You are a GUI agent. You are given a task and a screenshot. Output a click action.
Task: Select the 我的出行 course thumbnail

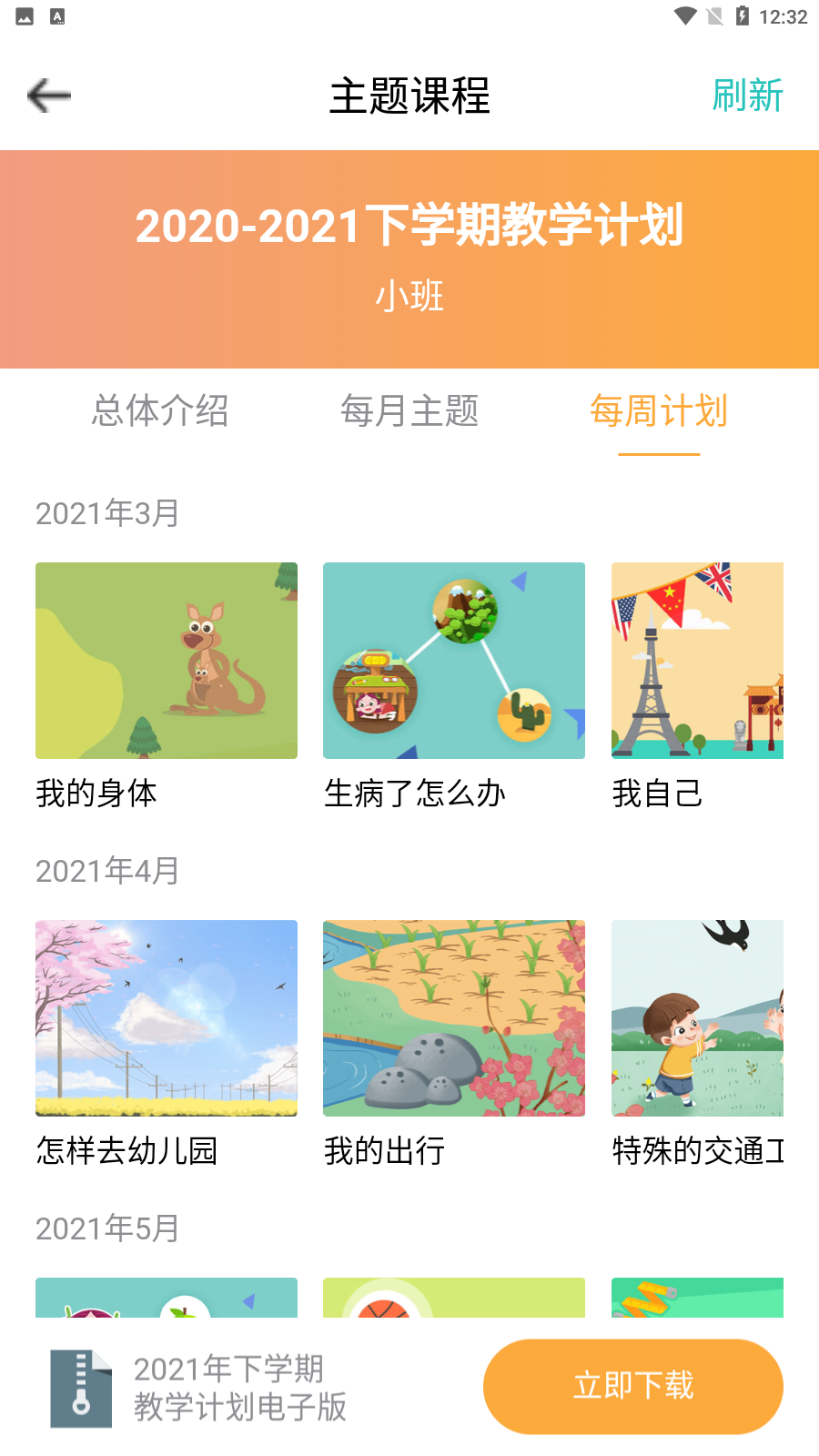click(x=453, y=1018)
